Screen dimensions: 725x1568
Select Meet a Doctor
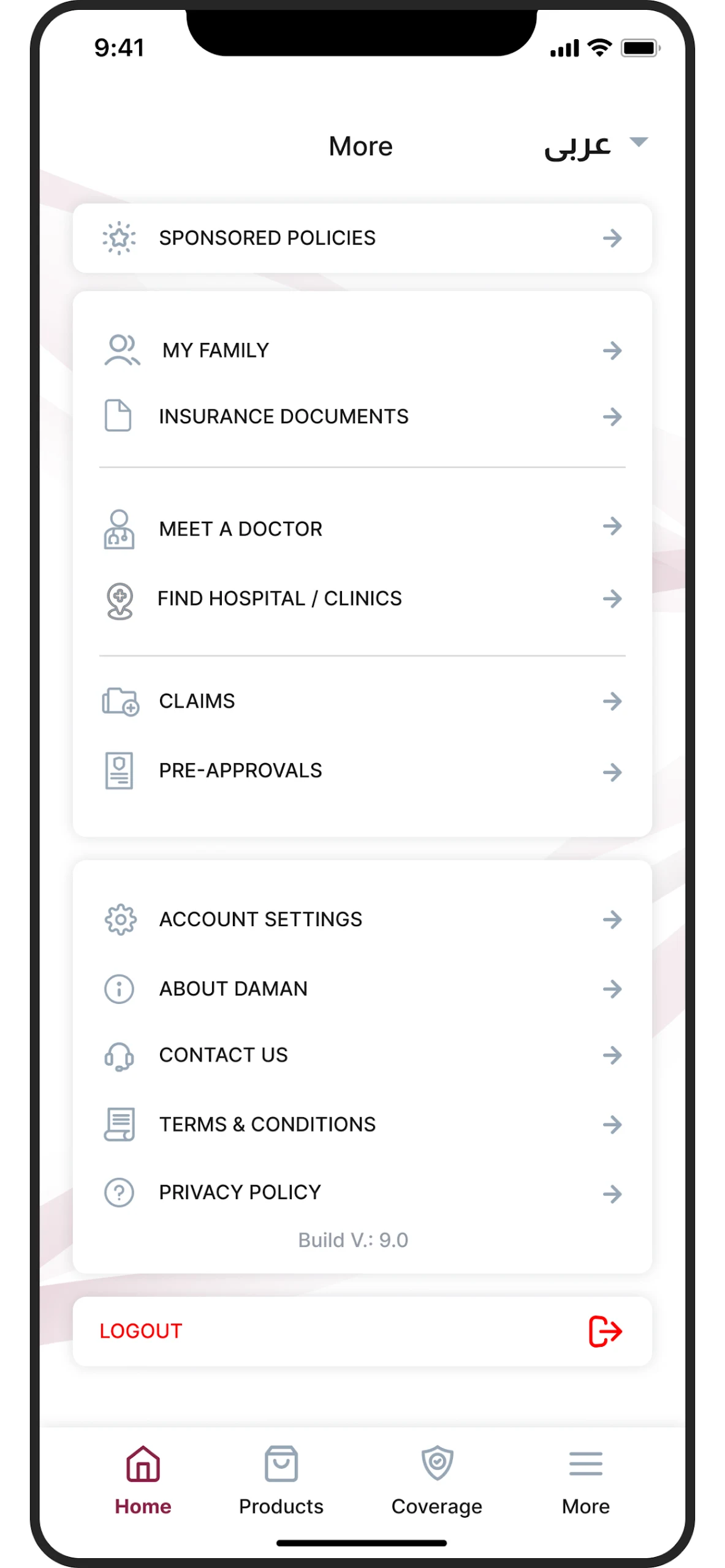coord(362,529)
